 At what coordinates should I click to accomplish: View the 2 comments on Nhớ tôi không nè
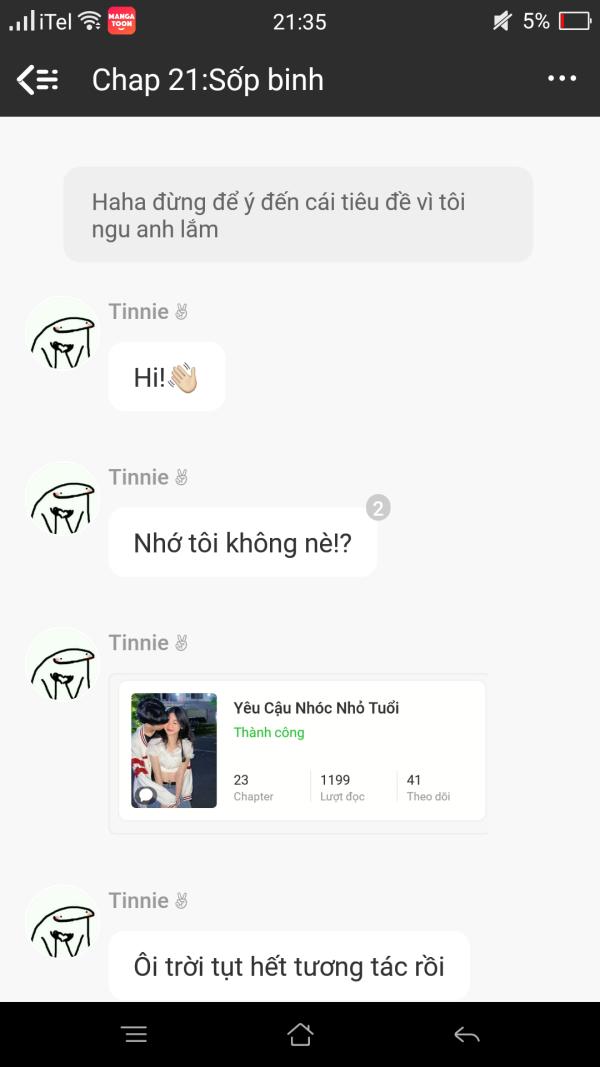pos(378,508)
